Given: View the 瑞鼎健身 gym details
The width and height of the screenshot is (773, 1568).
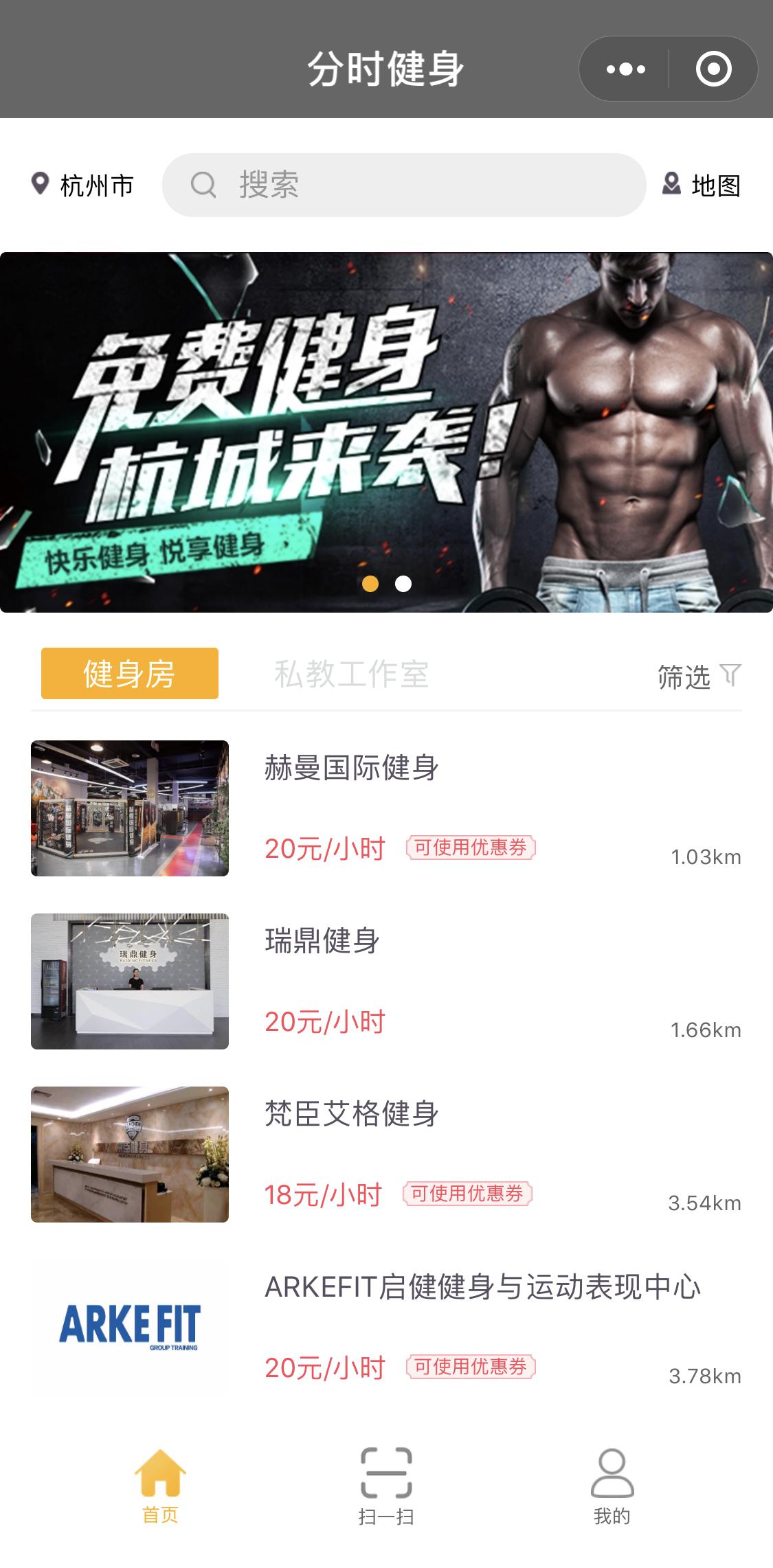Looking at the screenshot, I should (x=386, y=981).
